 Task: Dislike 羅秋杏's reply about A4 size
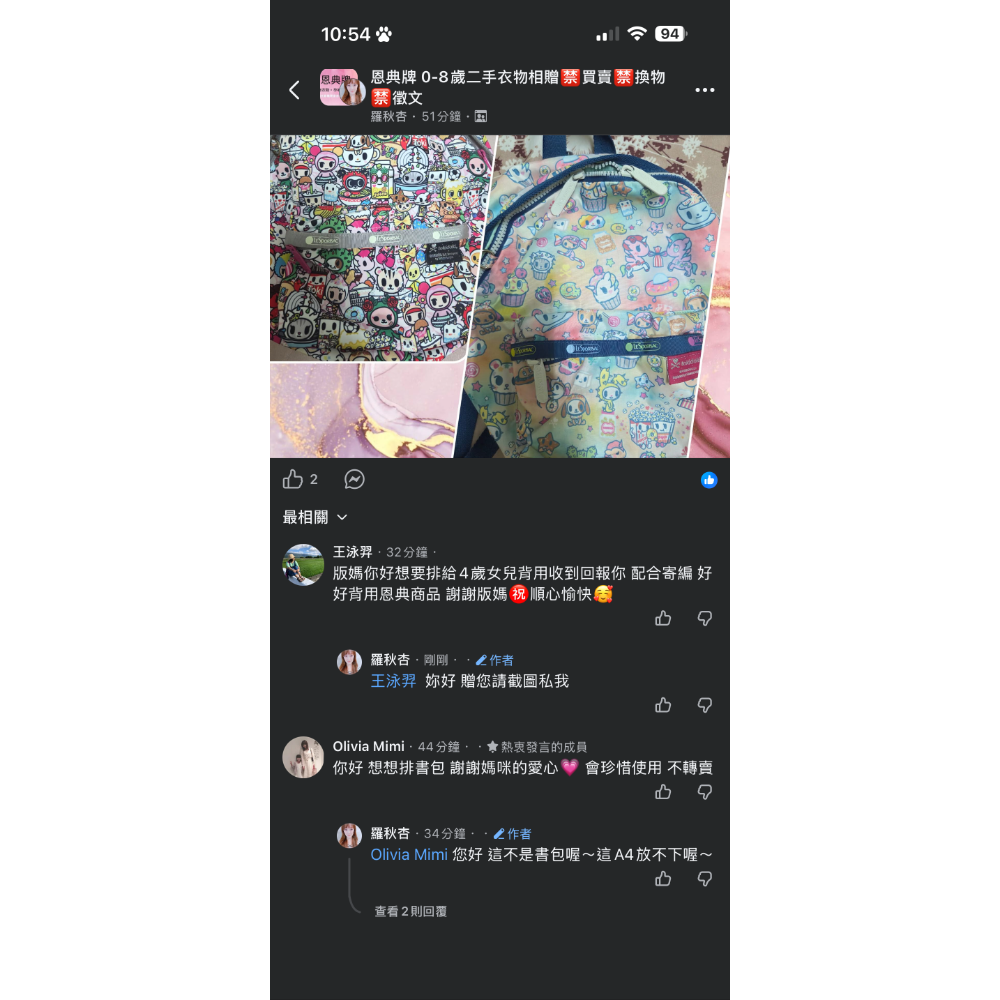point(705,879)
